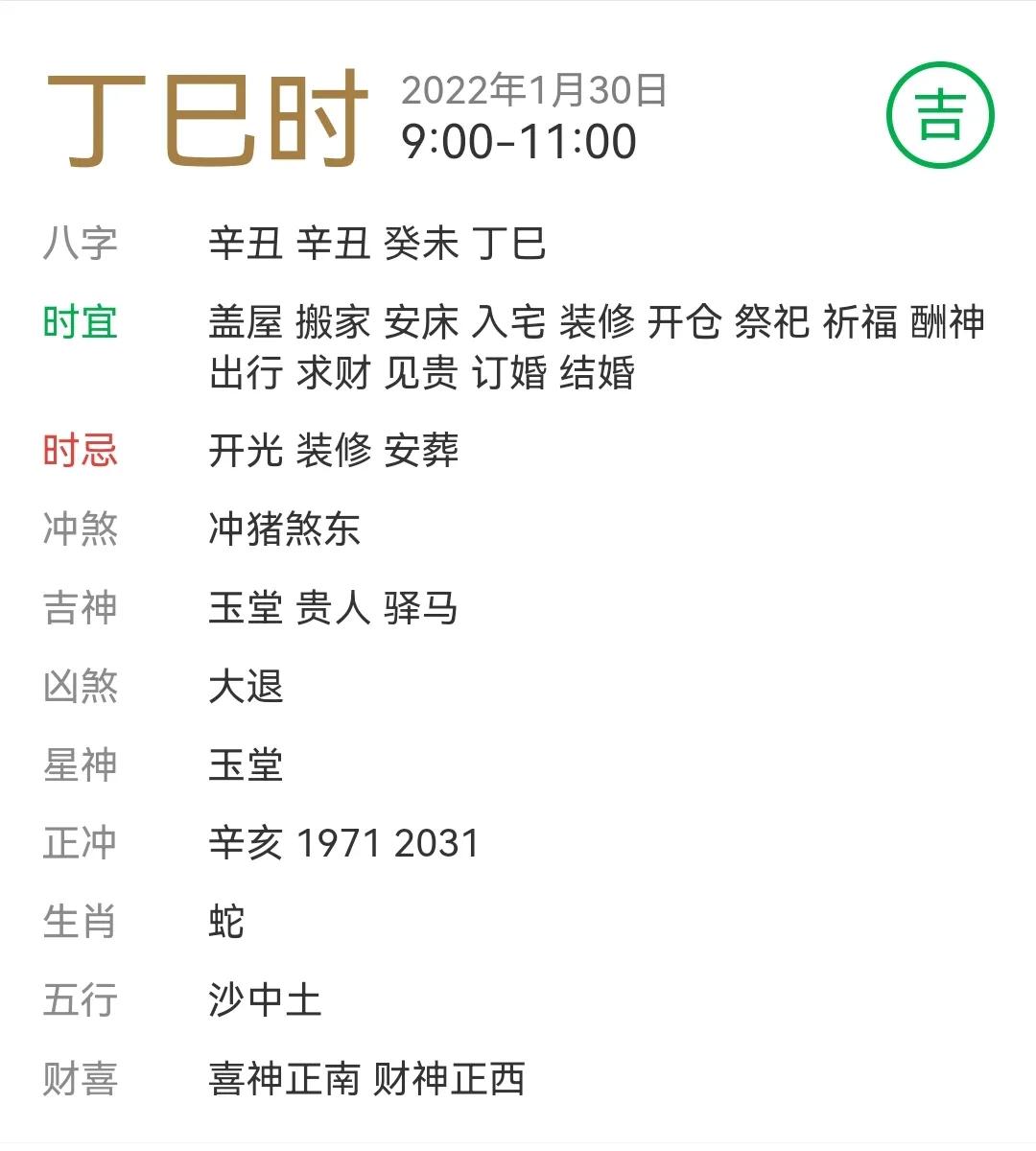Open the date 2022年1月30日
The width and height of the screenshot is (1036, 1151).
click(534, 93)
